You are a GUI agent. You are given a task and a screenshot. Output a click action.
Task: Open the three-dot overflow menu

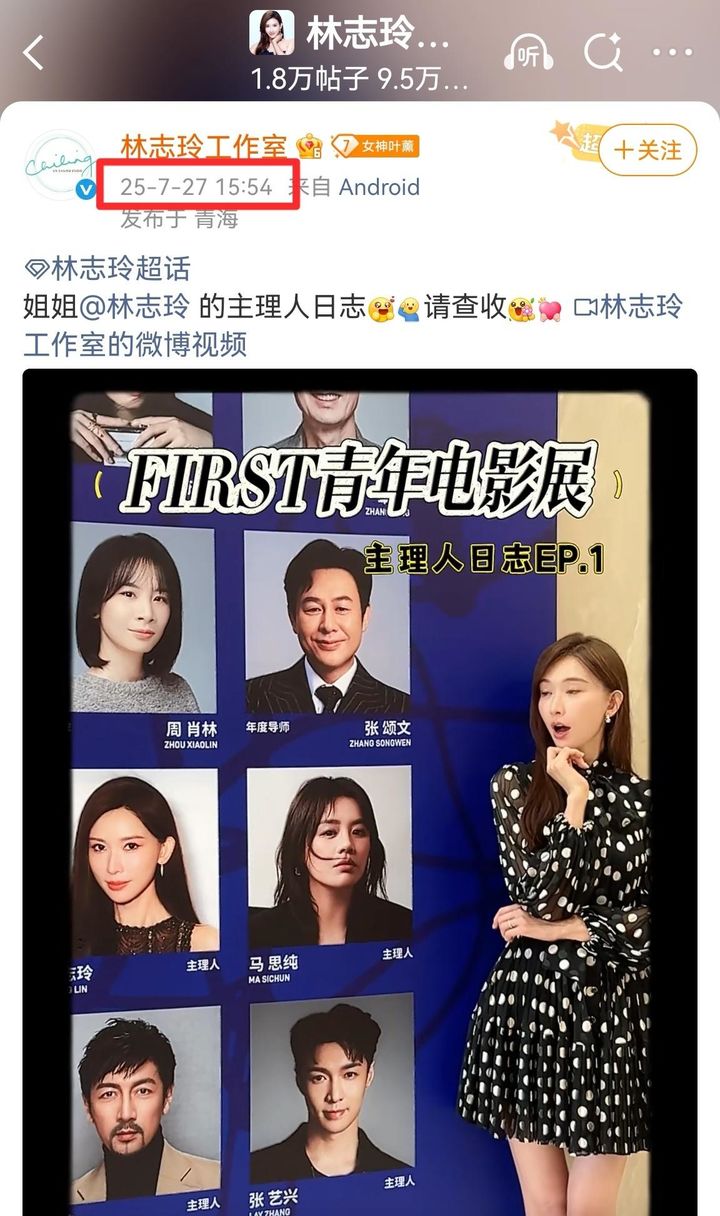click(x=672, y=52)
